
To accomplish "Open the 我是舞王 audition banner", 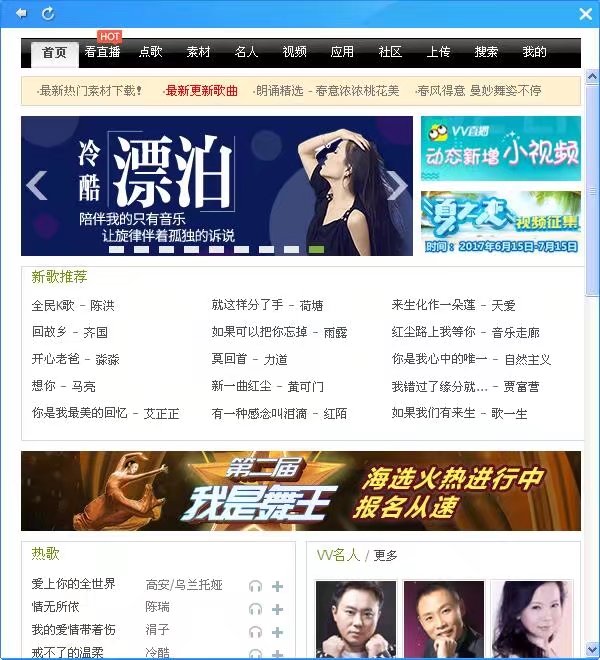I will pos(300,491).
